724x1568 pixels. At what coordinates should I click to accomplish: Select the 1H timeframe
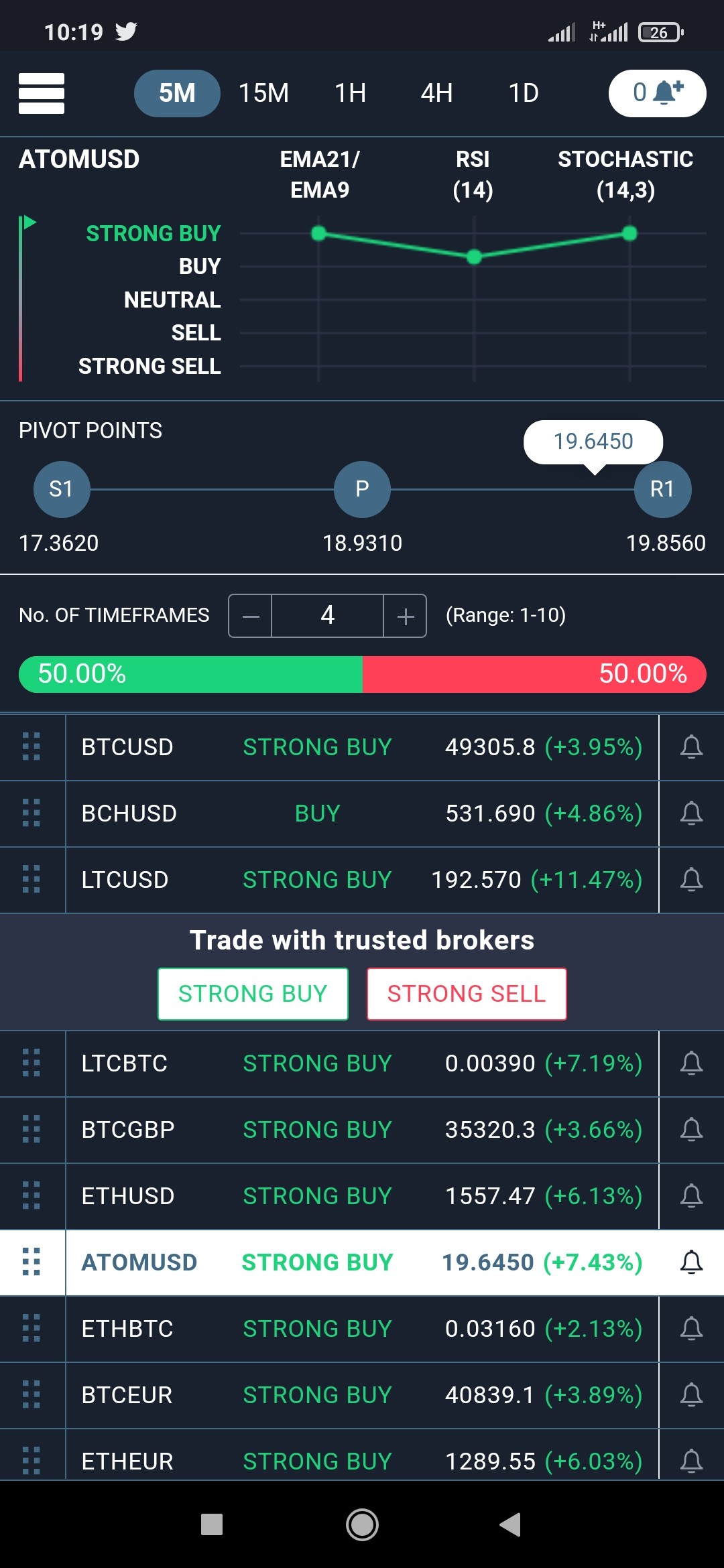[350, 93]
